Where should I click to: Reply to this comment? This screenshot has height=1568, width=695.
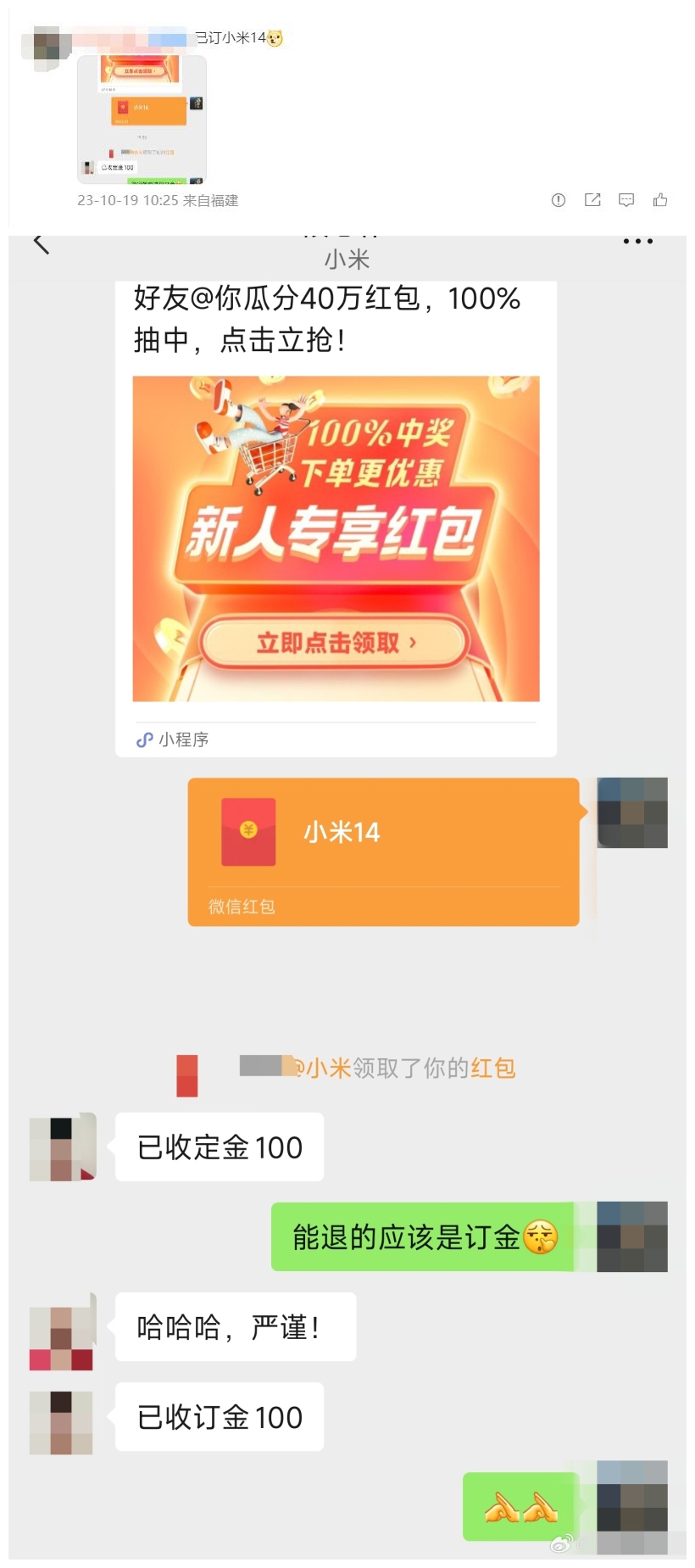pyautogui.click(x=626, y=200)
